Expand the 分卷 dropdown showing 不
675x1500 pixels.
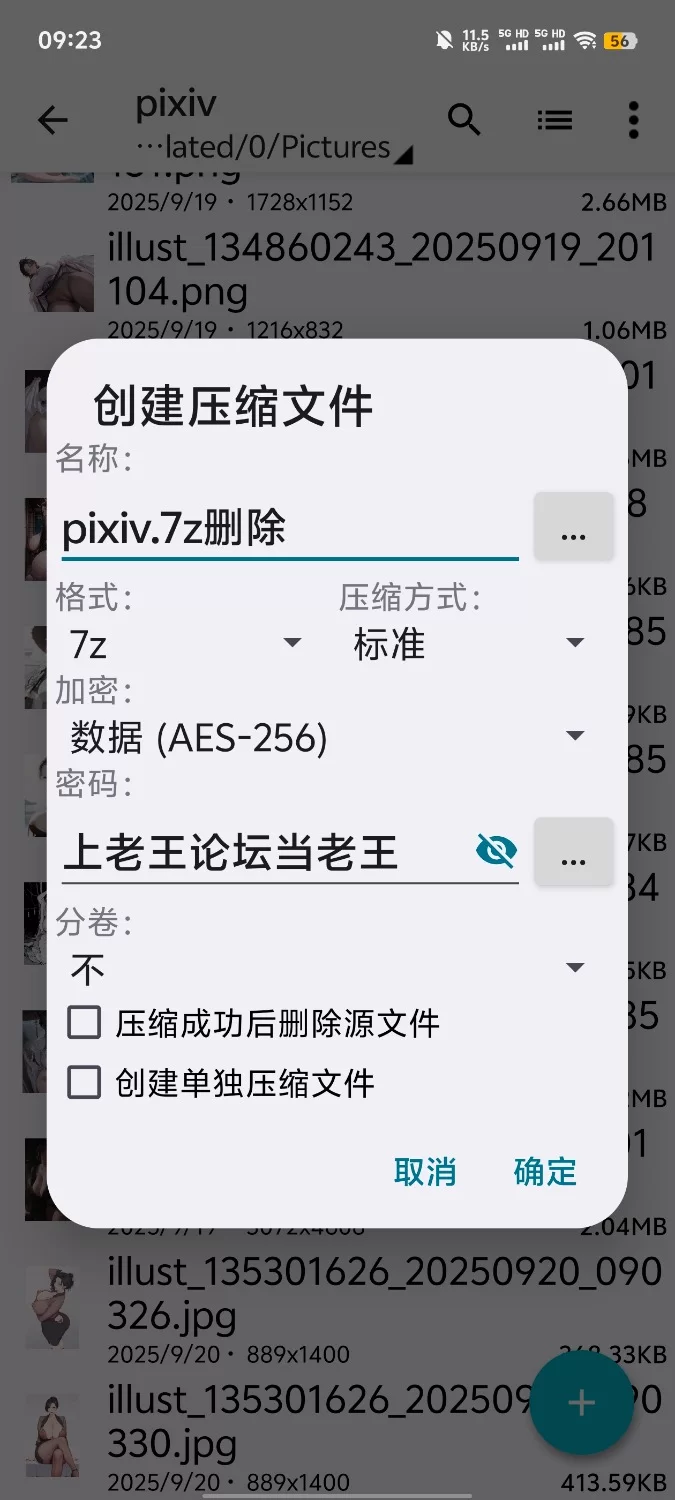[327, 967]
